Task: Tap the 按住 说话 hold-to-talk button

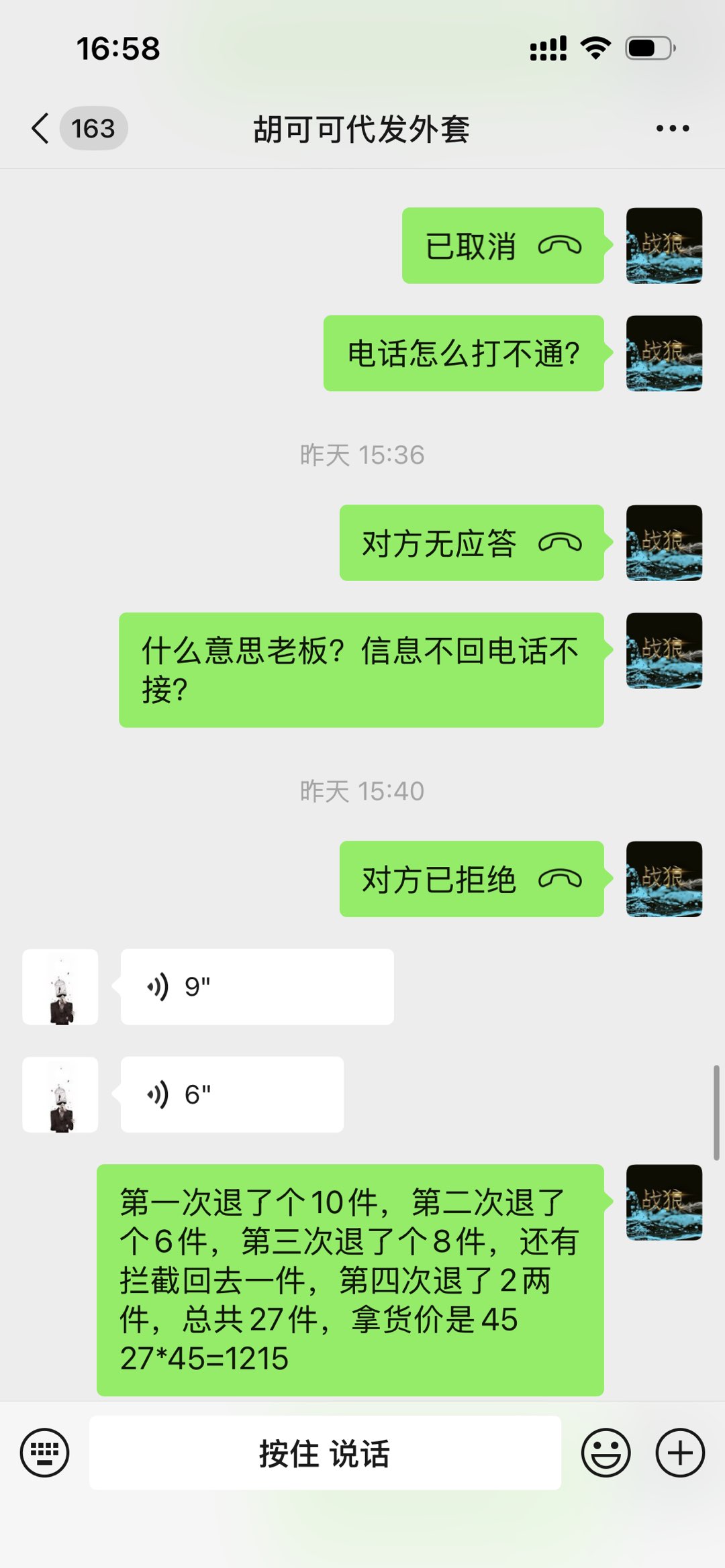Action: tap(325, 1453)
